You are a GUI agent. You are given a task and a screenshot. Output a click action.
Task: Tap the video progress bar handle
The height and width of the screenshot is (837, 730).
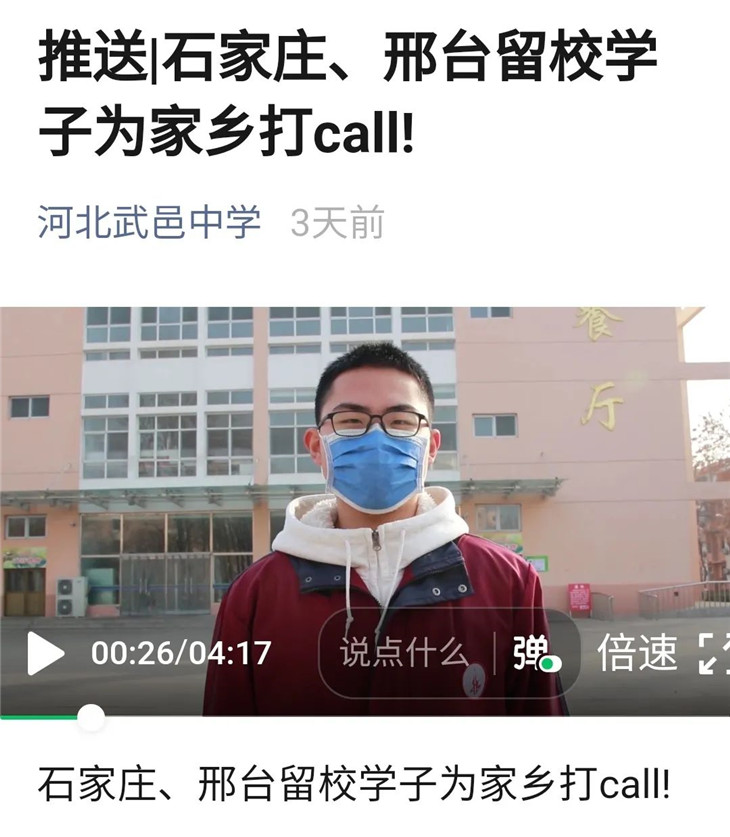[91, 717]
